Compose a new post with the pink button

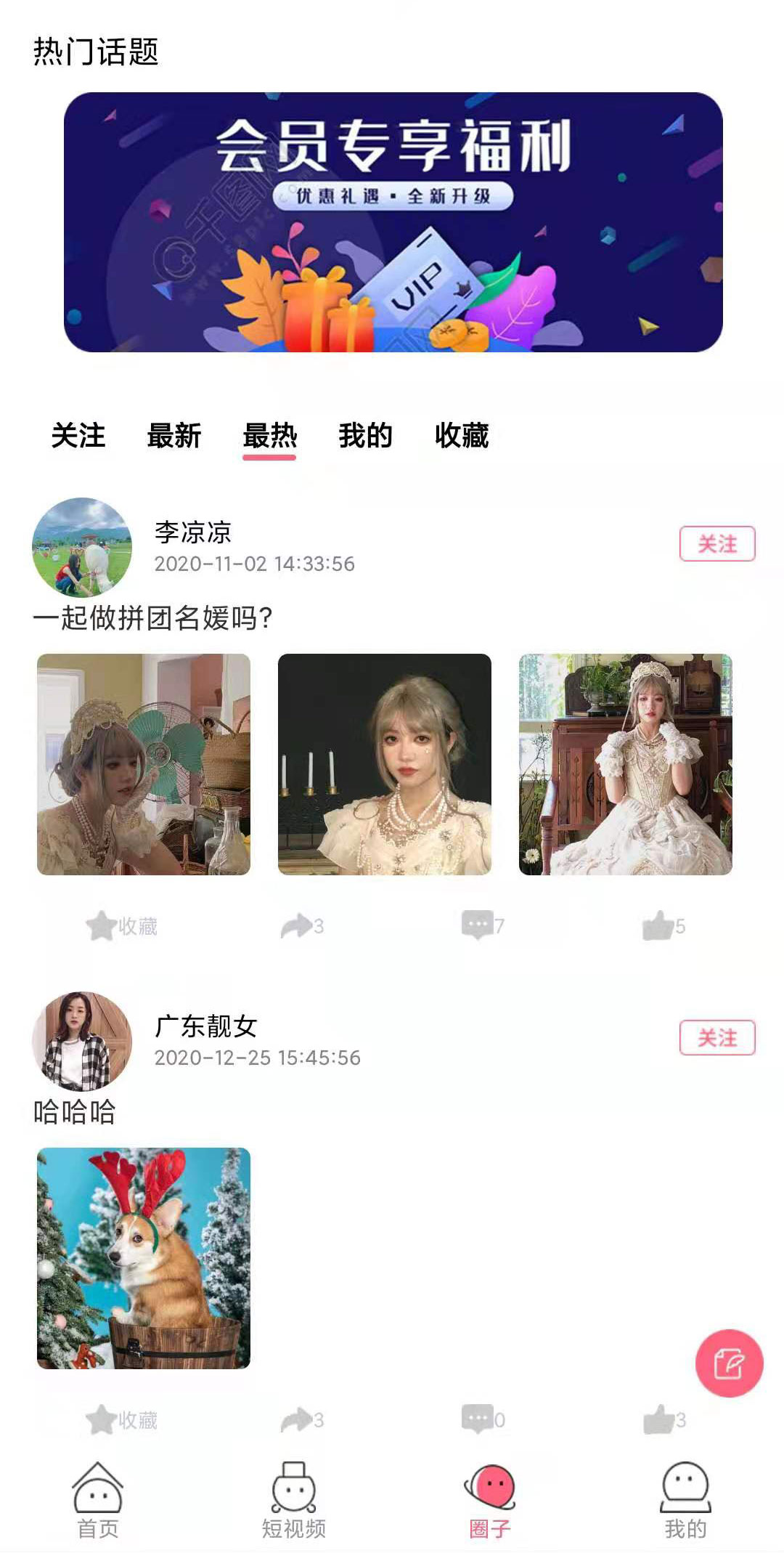coord(729,1363)
